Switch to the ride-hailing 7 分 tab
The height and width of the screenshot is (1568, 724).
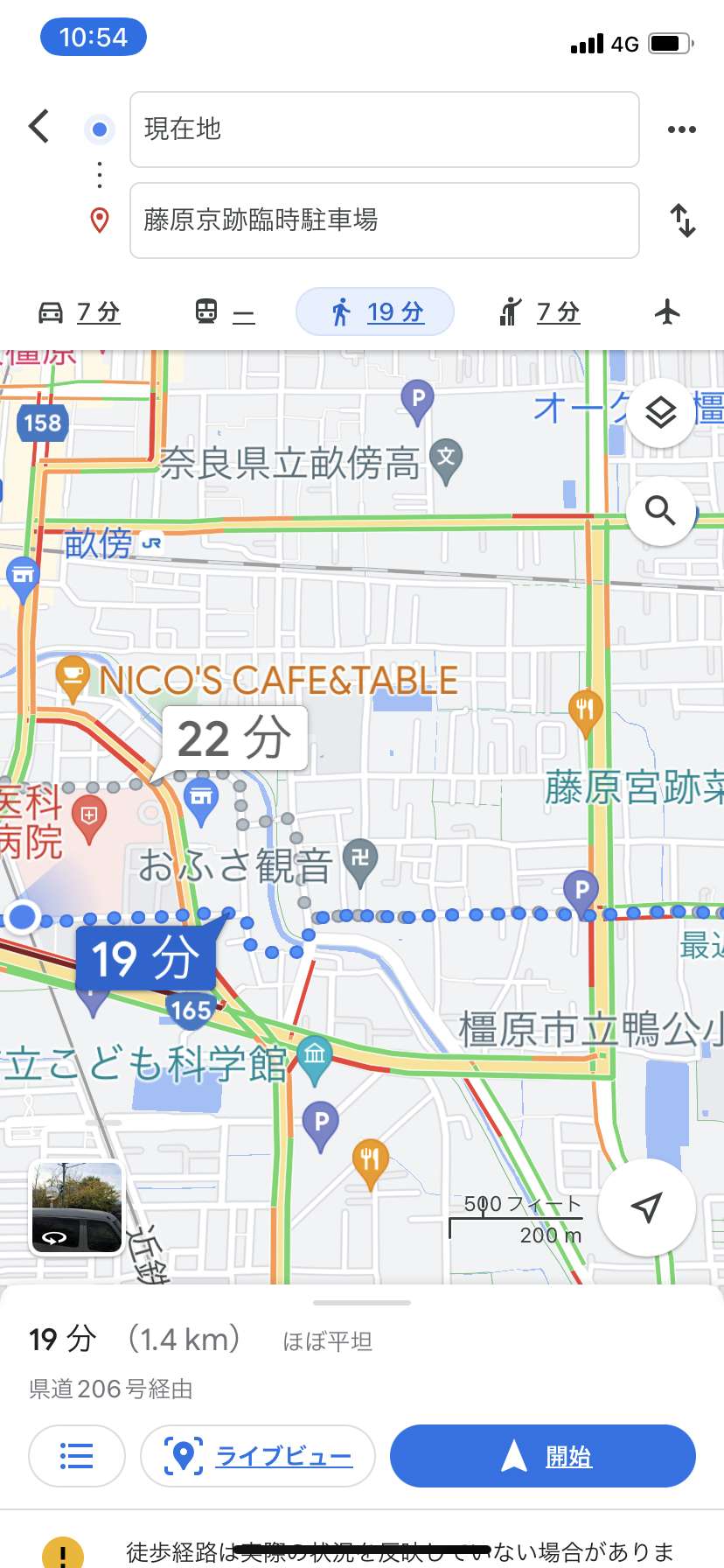[x=539, y=311]
